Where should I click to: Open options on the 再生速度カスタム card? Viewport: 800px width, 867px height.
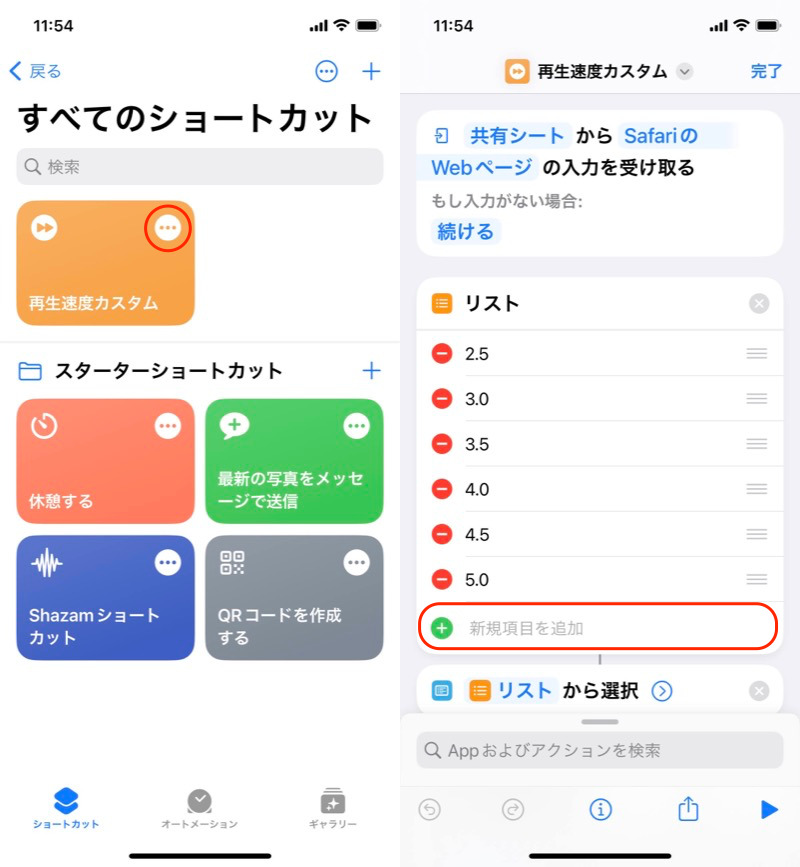tap(168, 229)
